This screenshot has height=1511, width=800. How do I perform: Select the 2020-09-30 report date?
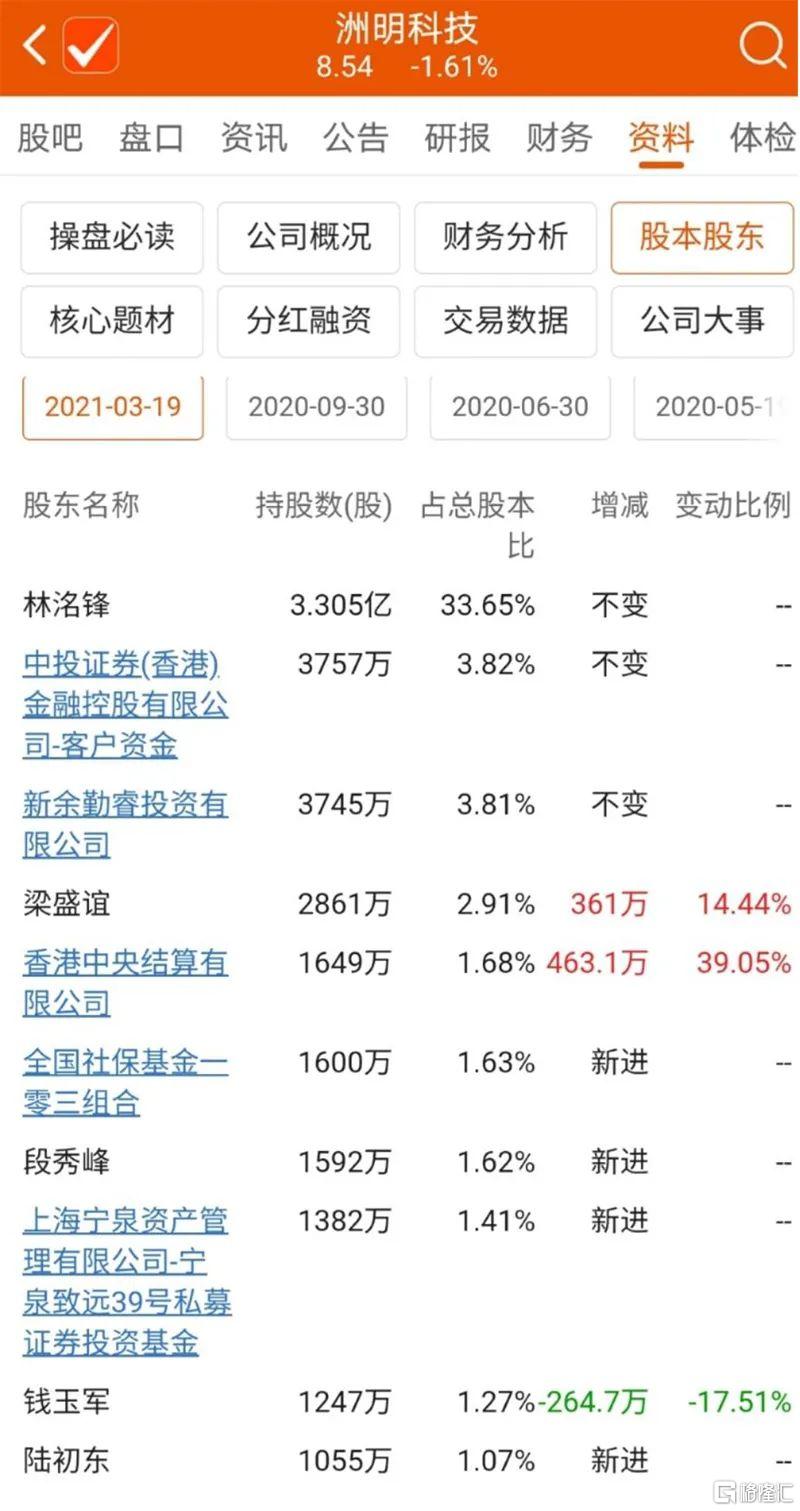tap(316, 407)
